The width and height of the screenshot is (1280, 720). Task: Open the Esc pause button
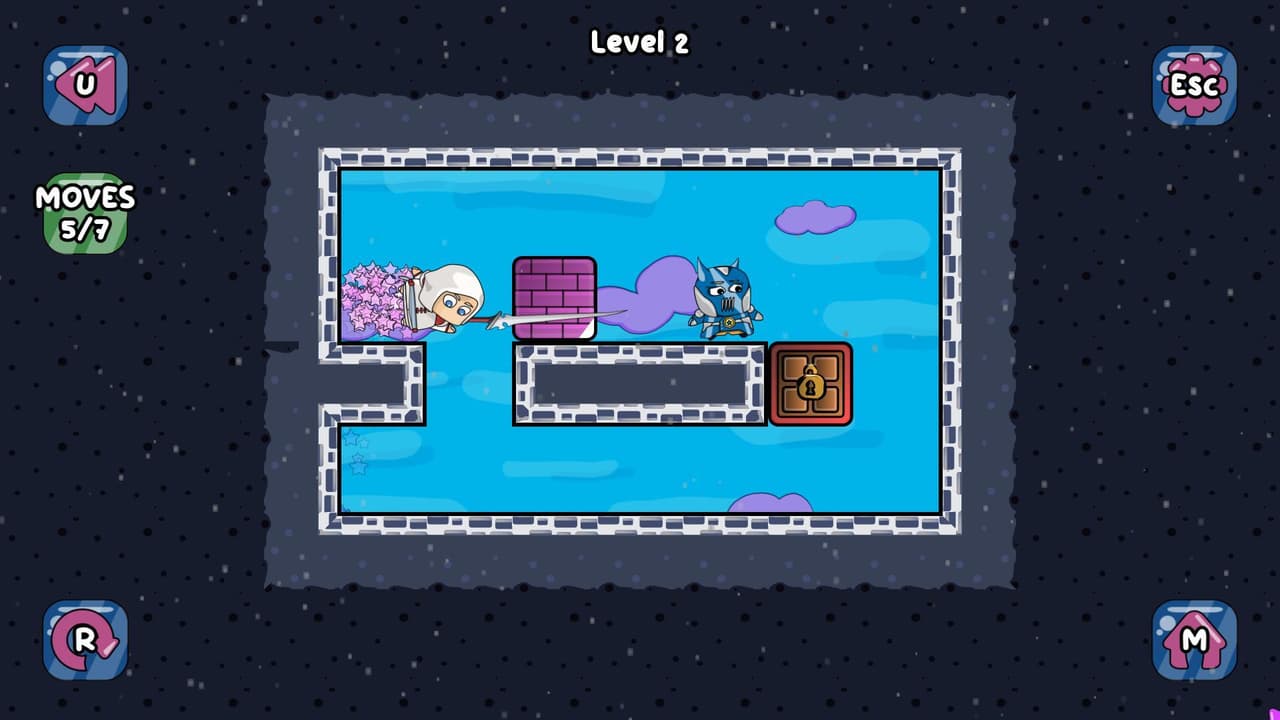click(1194, 85)
